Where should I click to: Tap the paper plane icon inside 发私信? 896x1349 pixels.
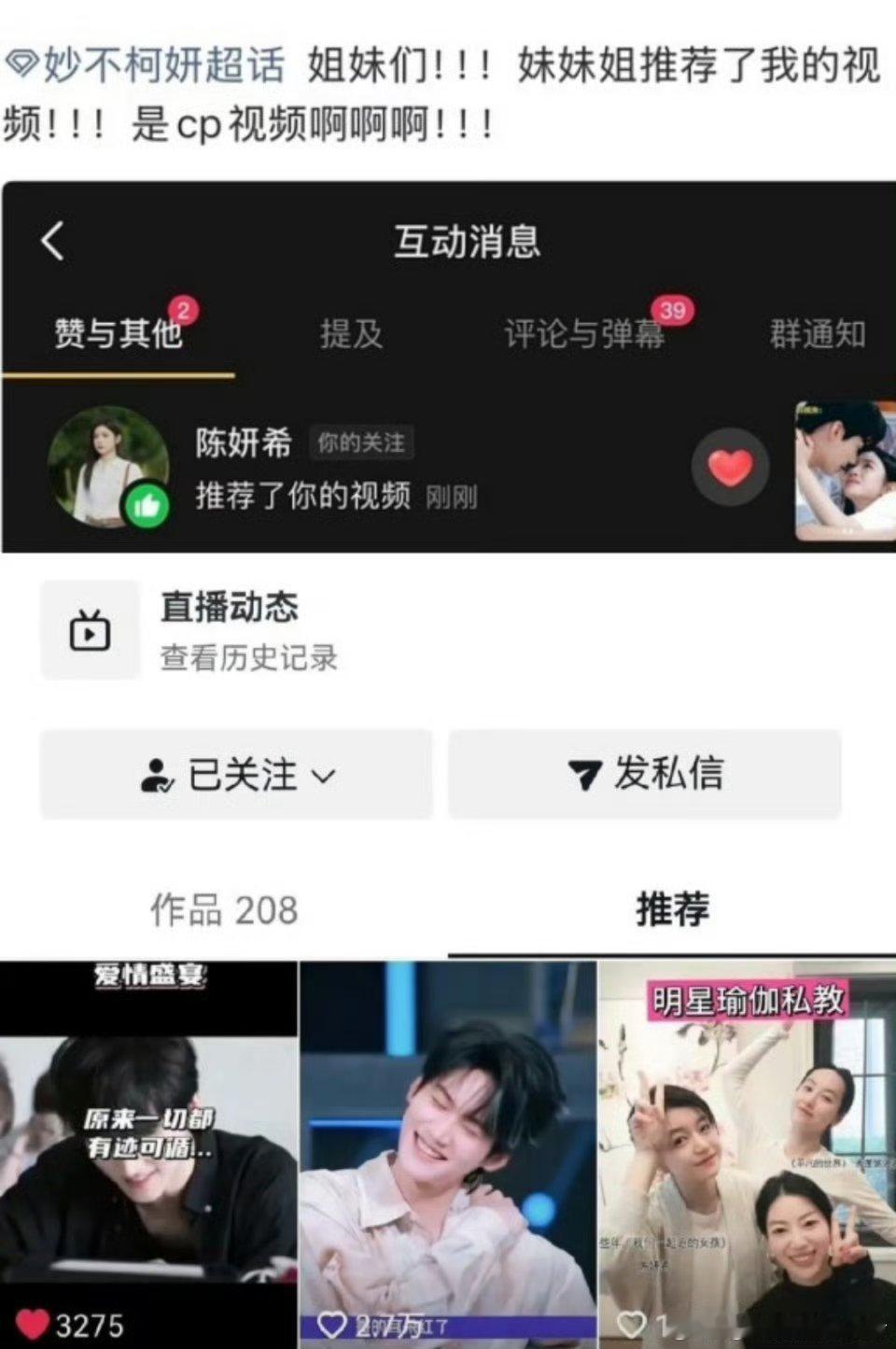(583, 775)
